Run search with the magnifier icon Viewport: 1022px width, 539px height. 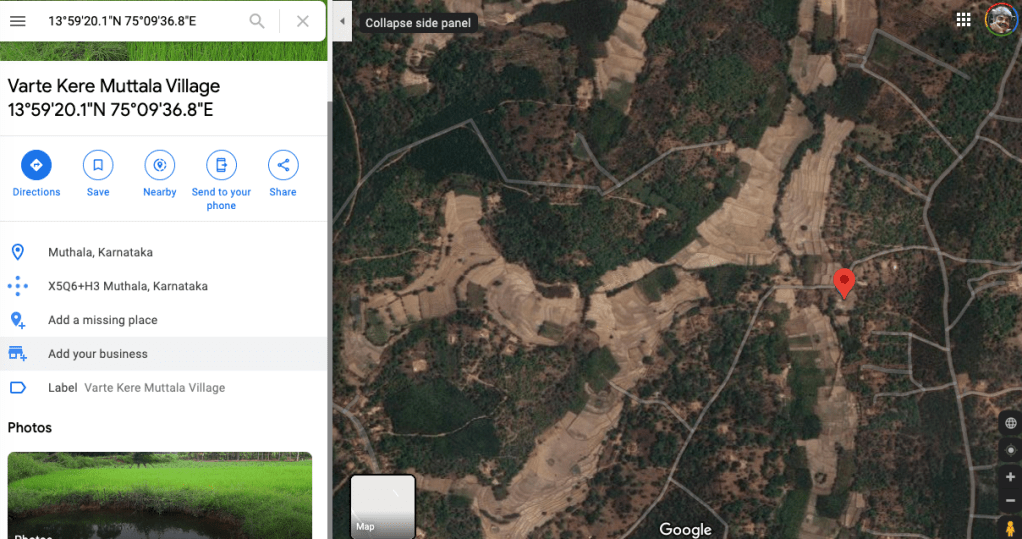257,21
